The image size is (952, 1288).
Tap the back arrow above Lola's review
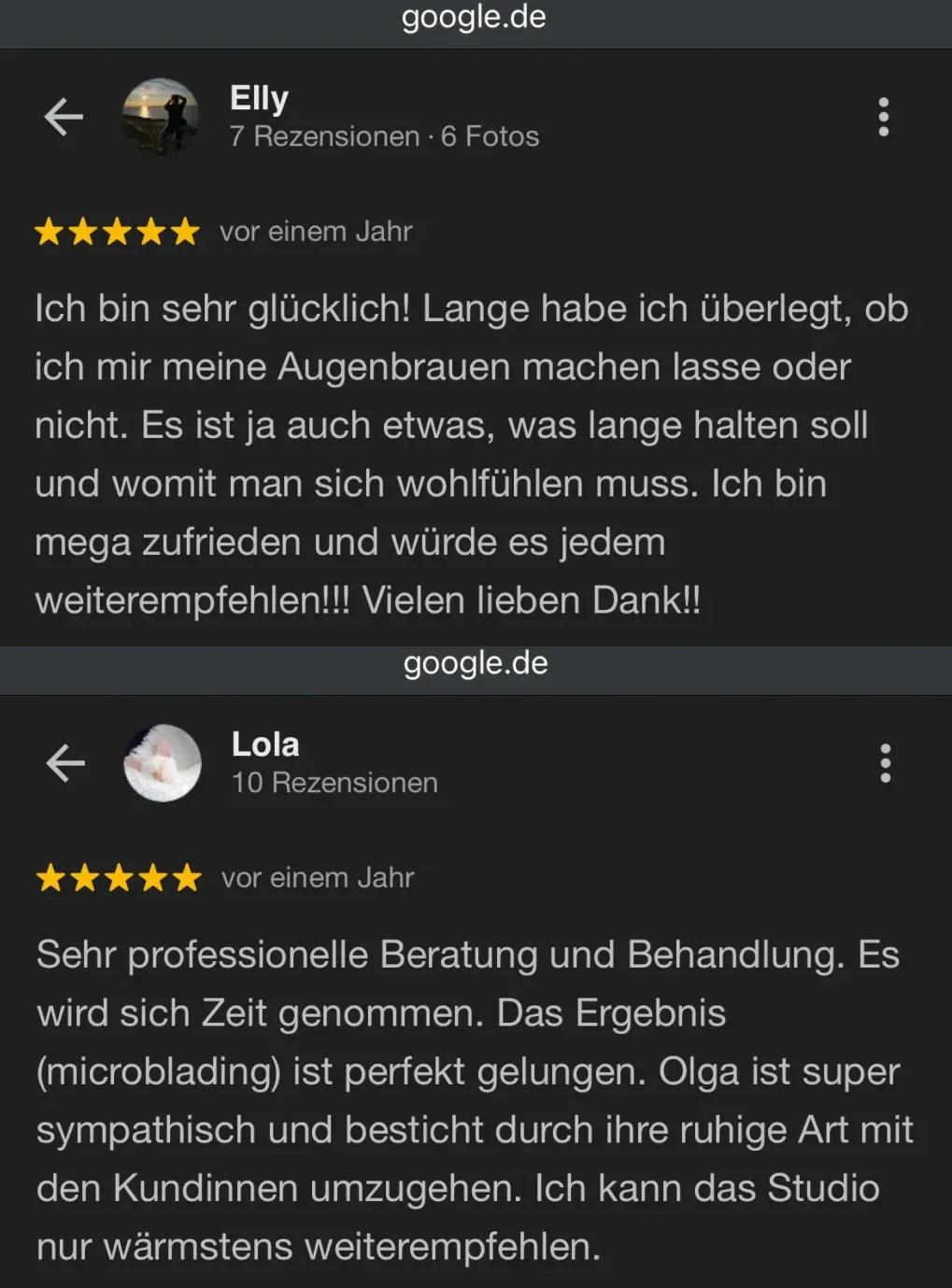(x=64, y=762)
